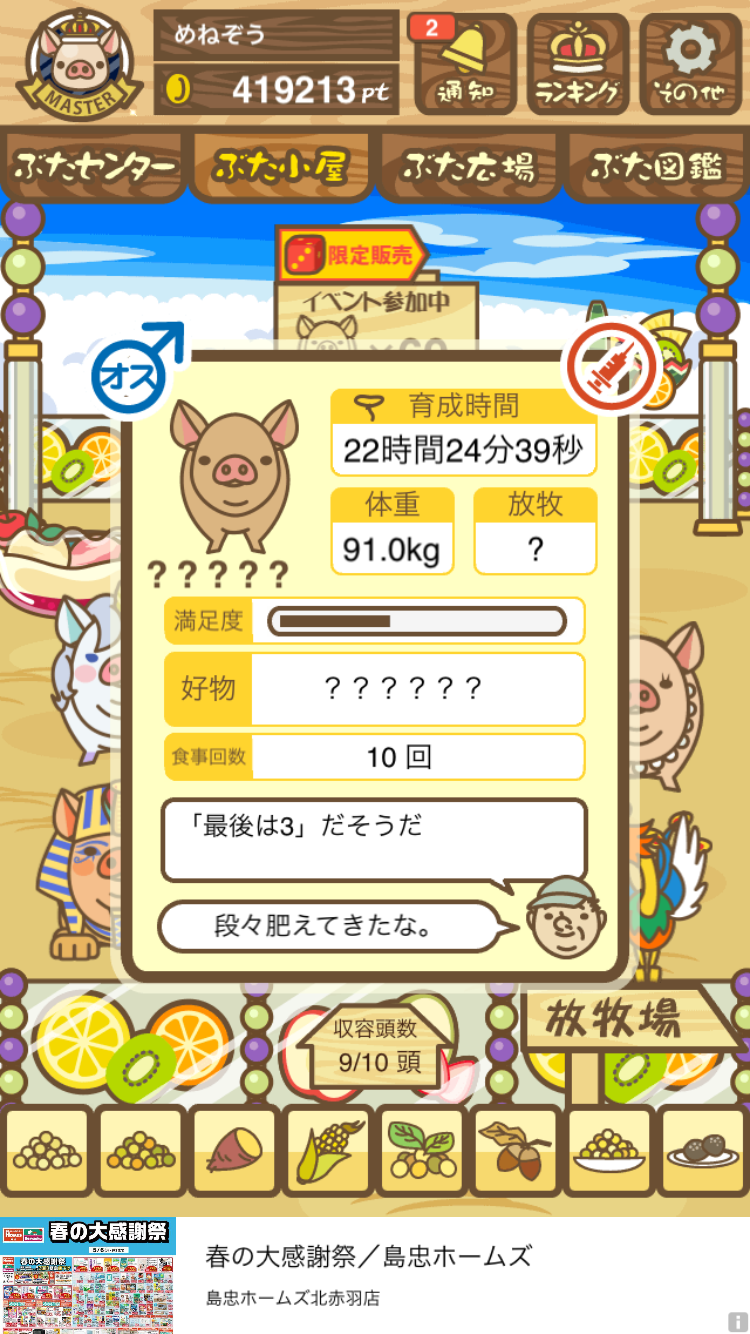Open the ぶた図鑑 tab
750x1334 pixels.
pyautogui.click(x=655, y=166)
